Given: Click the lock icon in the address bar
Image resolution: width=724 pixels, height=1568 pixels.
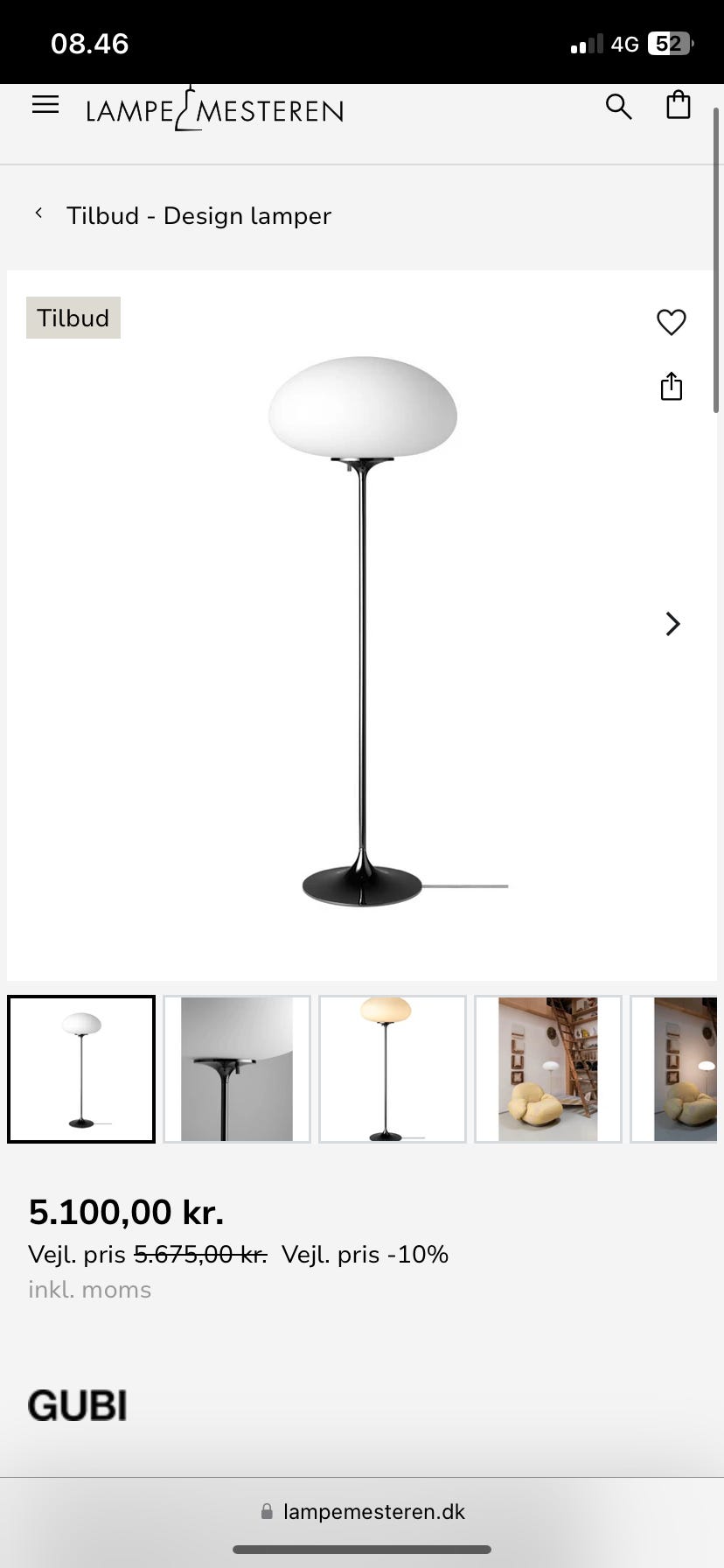Looking at the screenshot, I should (266, 1511).
